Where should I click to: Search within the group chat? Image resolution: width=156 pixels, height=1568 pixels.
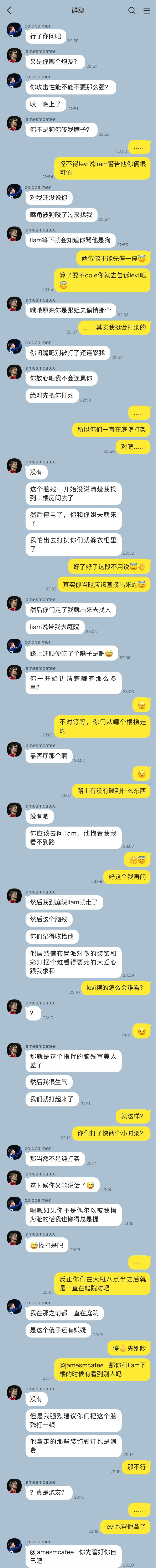click(x=132, y=10)
